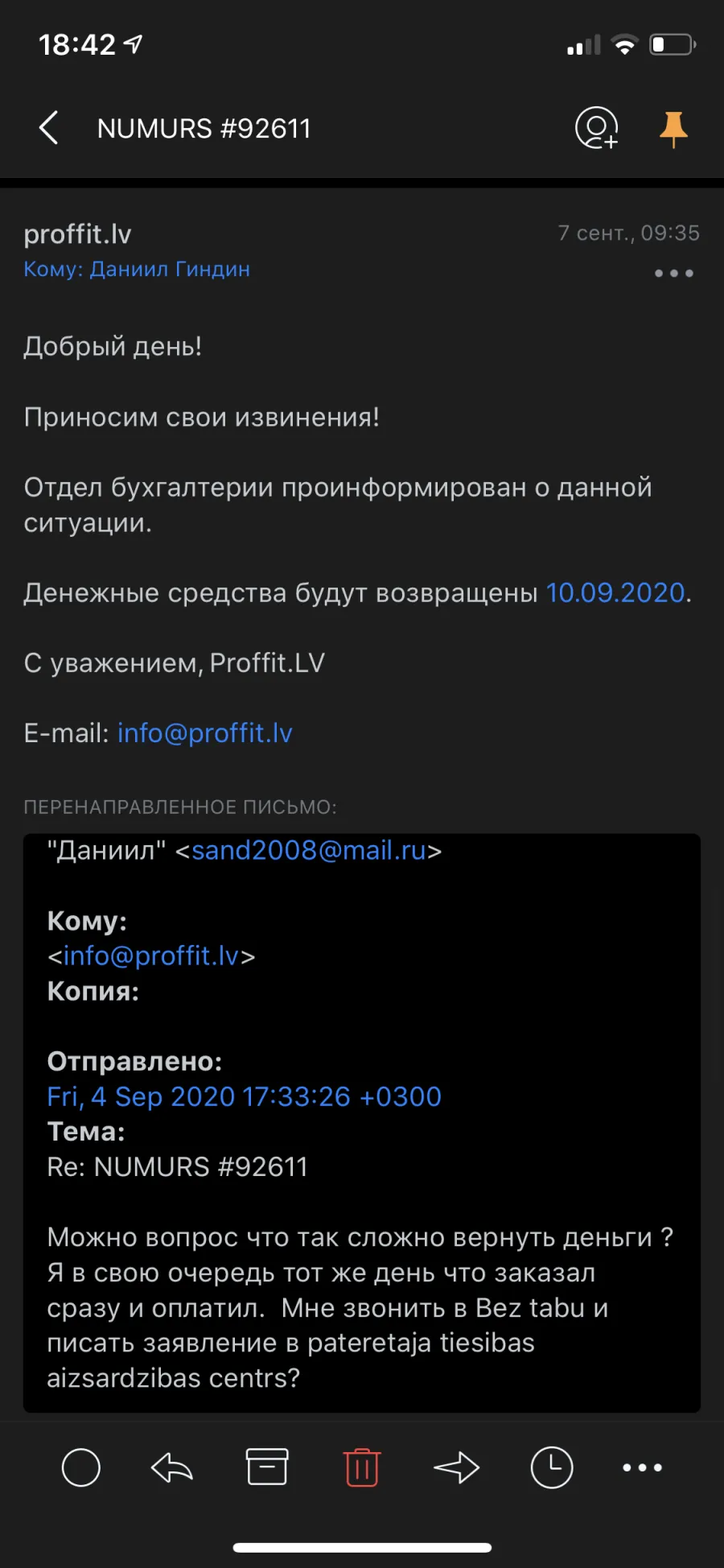
Task: Toggle the orange pin icon
Action: (673, 129)
